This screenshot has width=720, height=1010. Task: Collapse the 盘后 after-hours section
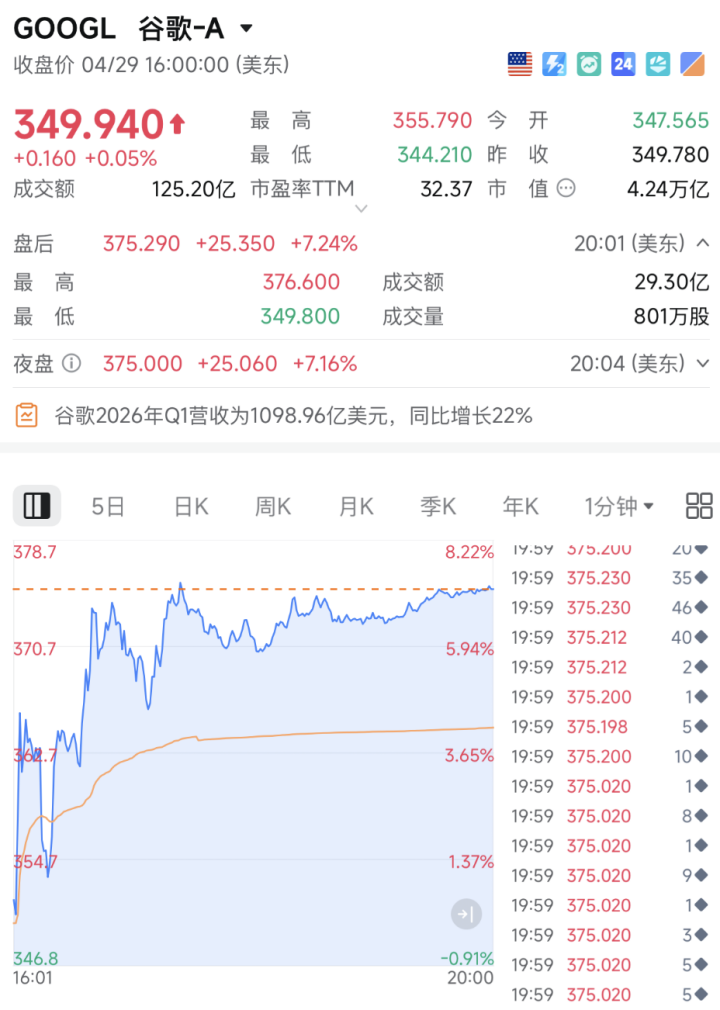click(702, 243)
